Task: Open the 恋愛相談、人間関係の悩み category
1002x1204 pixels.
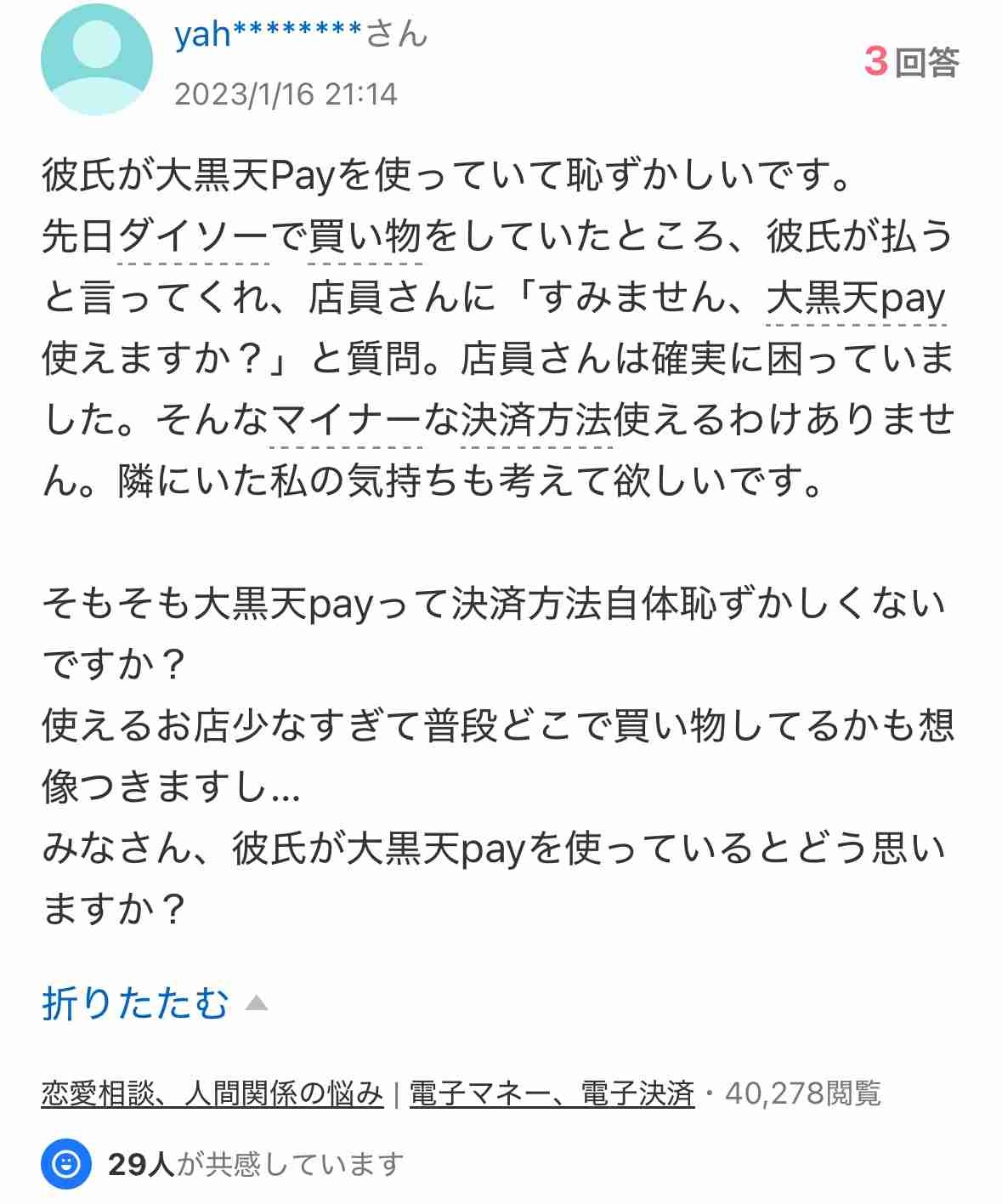Action: coord(212,1093)
